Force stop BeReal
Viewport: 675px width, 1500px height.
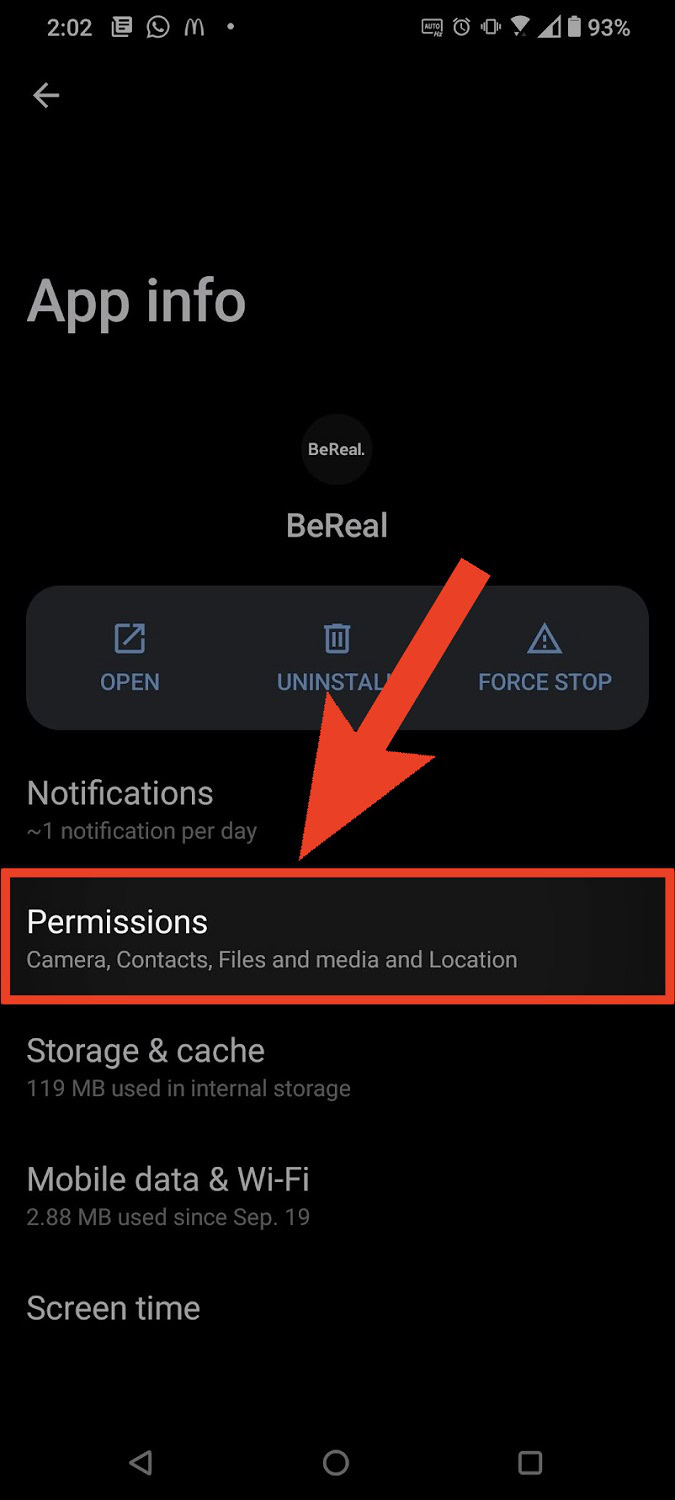(x=545, y=657)
